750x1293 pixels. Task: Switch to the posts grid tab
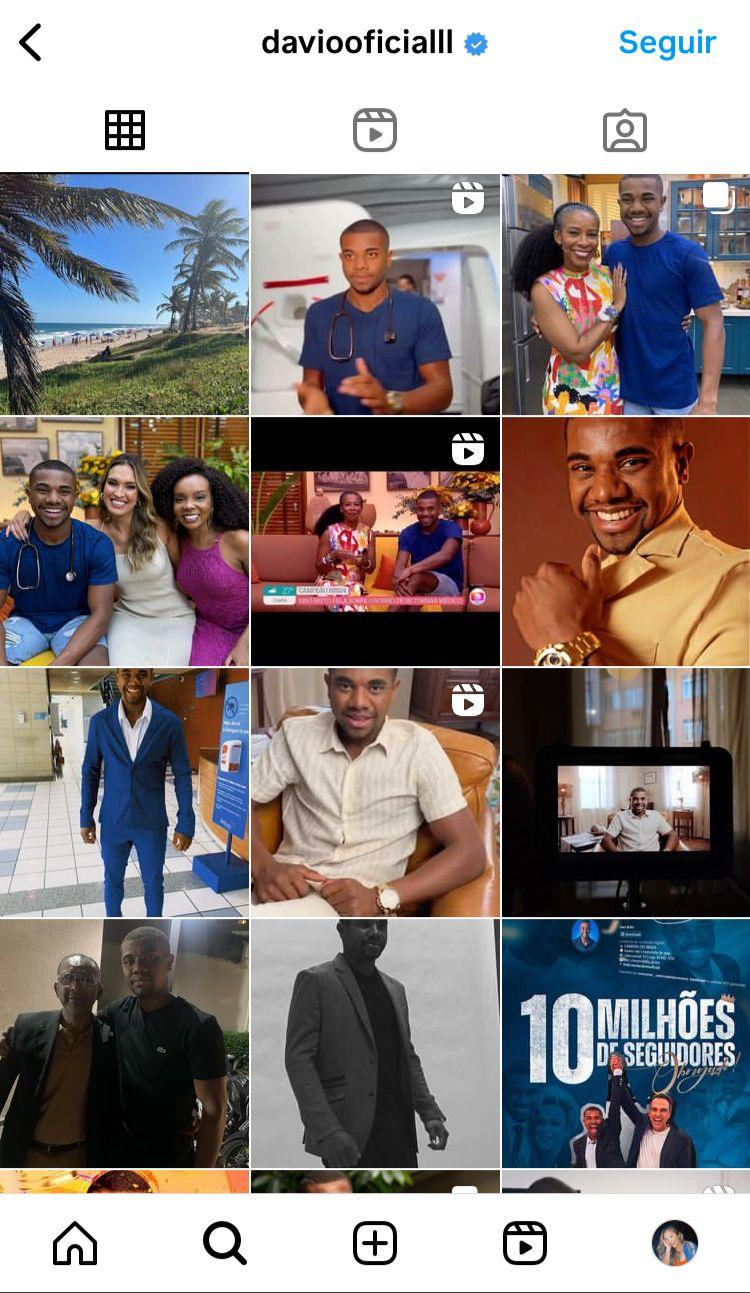click(125, 131)
